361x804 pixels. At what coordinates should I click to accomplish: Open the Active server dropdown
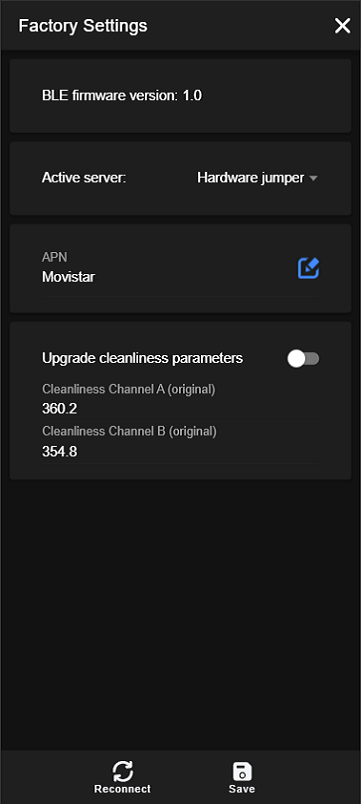[257, 178]
